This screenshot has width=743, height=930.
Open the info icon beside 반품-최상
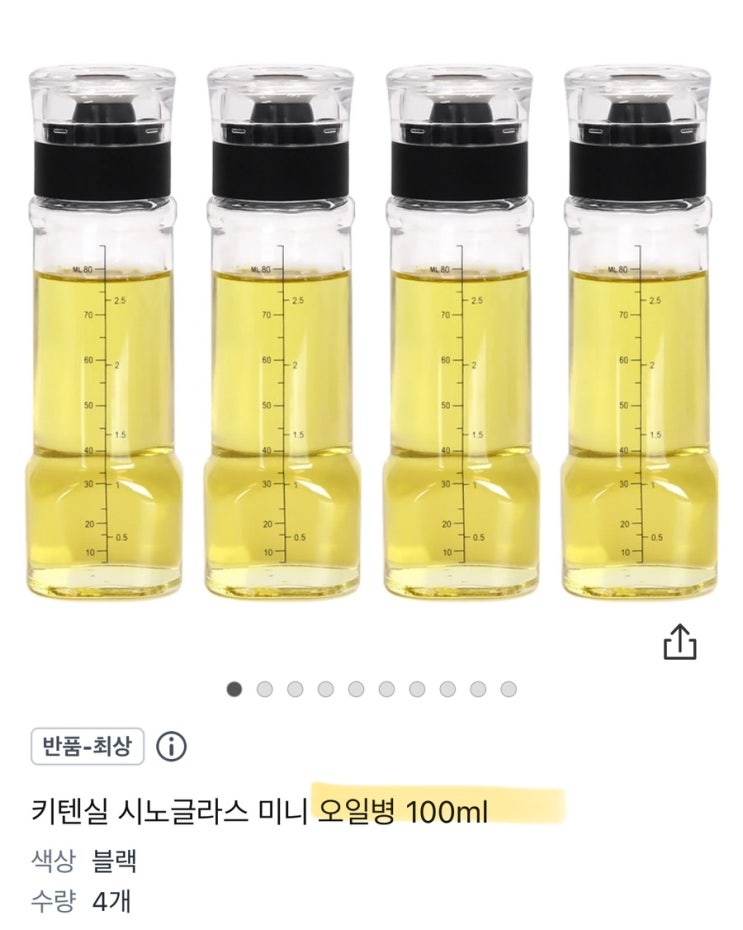pos(171,747)
